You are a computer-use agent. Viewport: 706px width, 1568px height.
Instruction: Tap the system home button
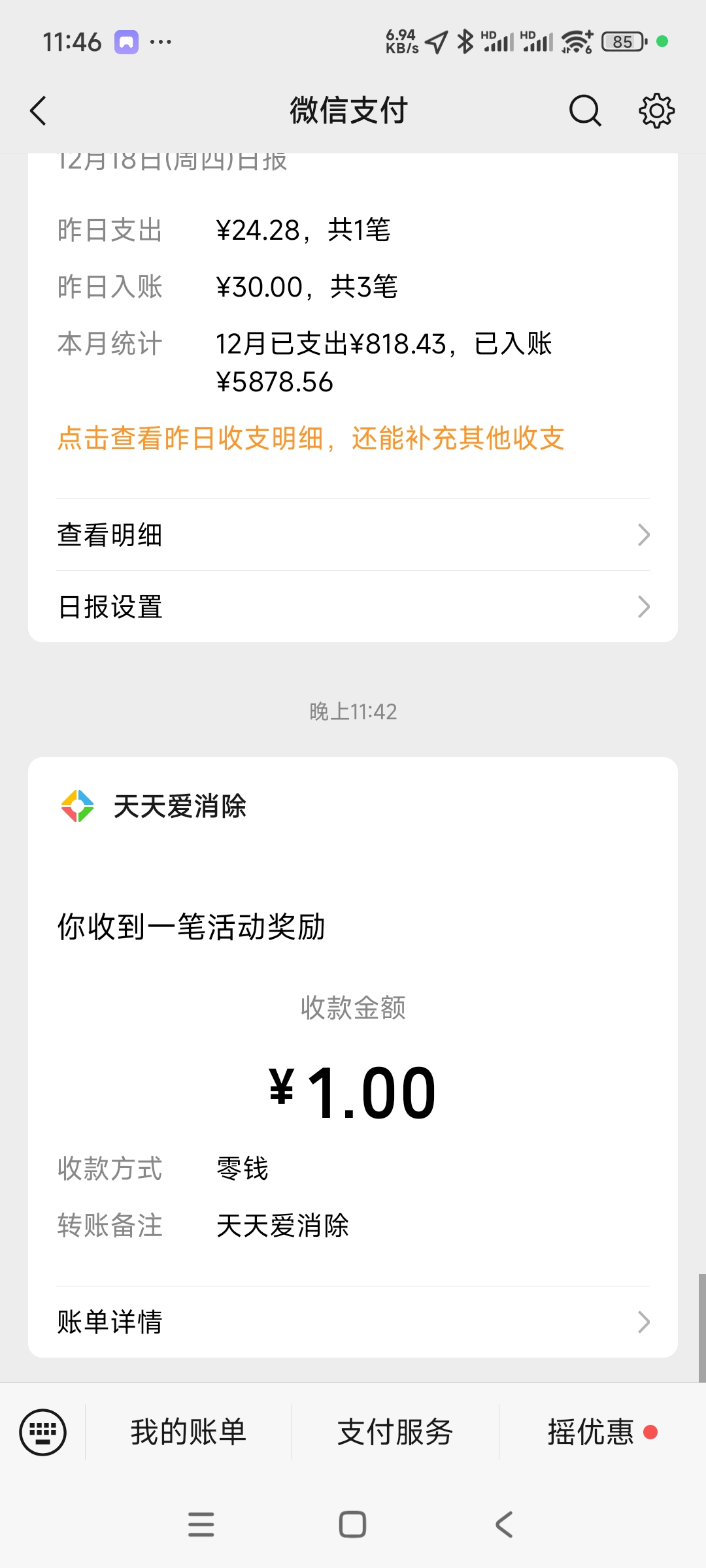pos(352,1525)
